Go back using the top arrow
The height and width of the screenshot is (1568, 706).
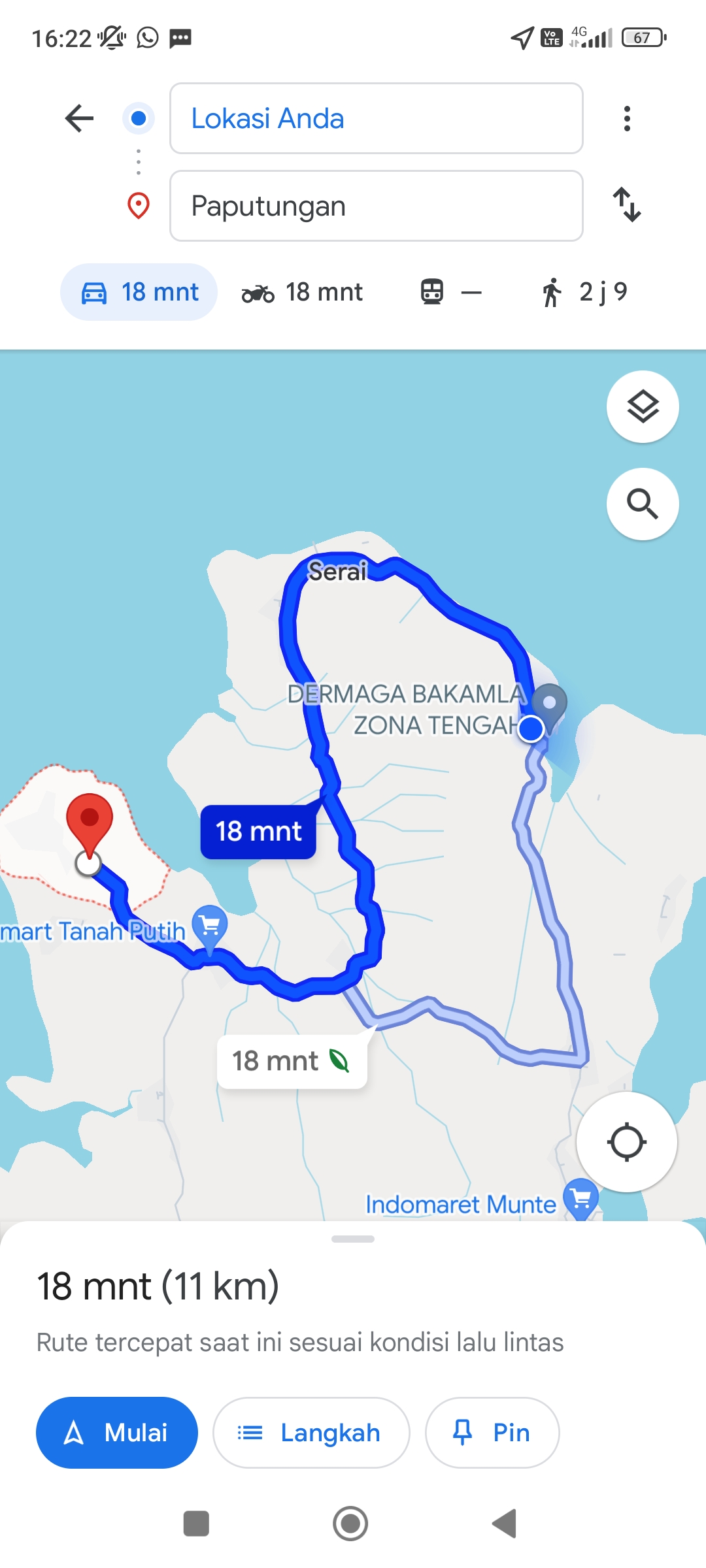[x=80, y=118]
